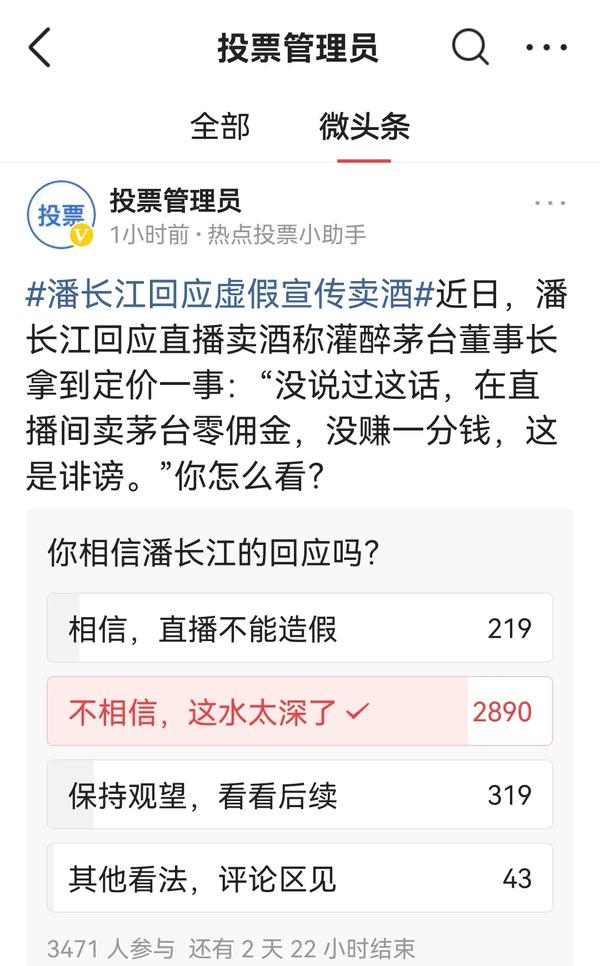Open the 投票管理员 profile avatar
Image resolution: width=600 pixels, height=966 pixels.
point(62,215)
